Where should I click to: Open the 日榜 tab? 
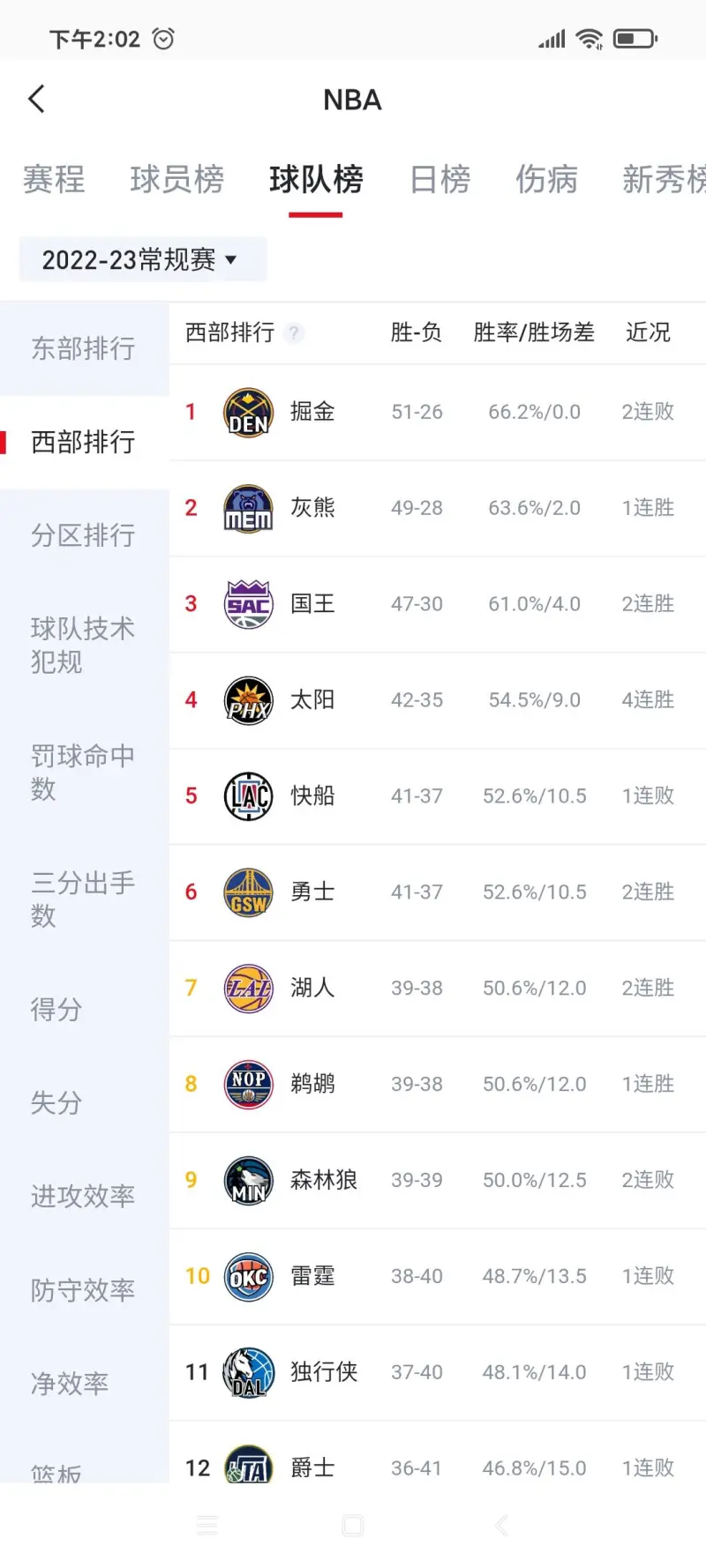pos(440,180)
